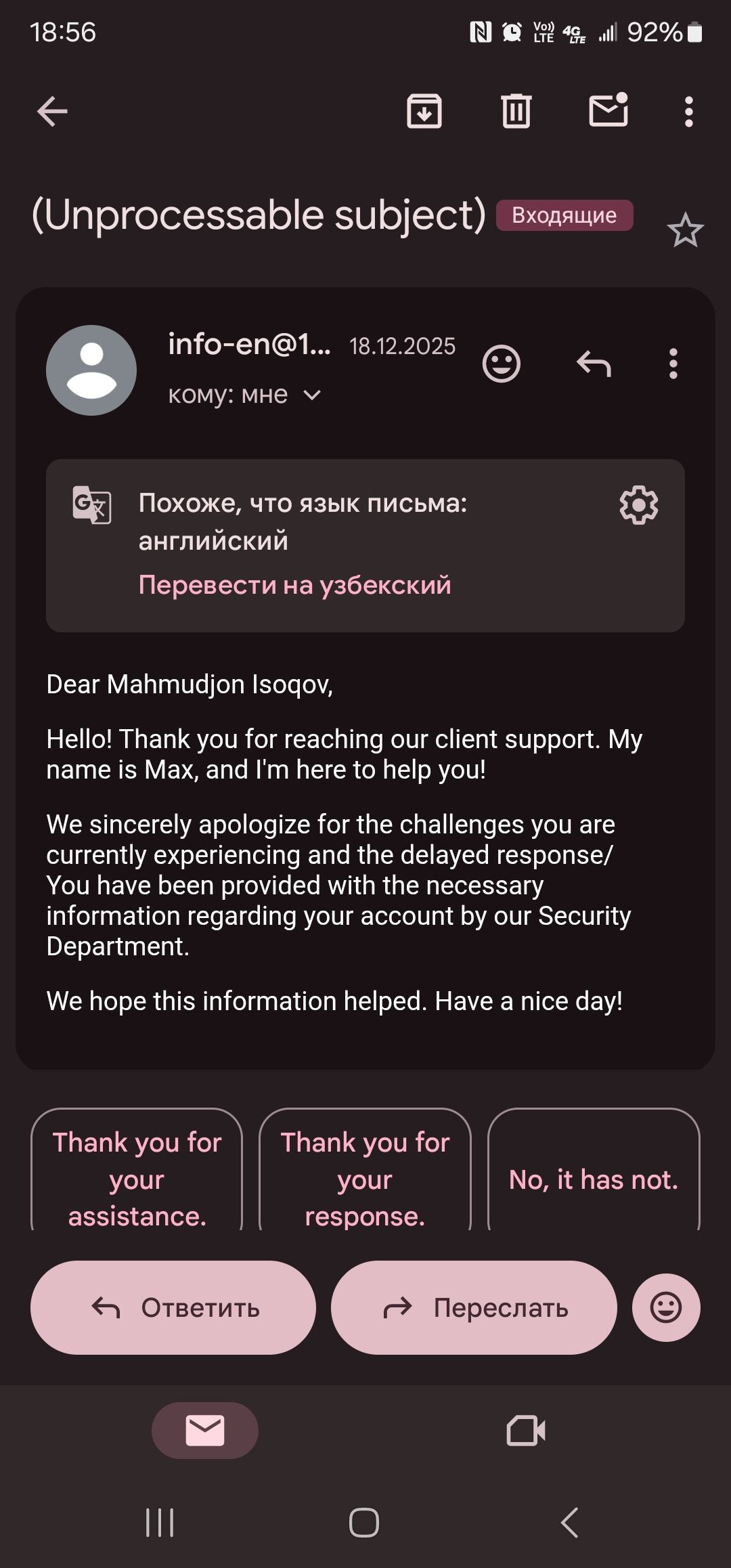
Task: Tap the reply arrow in message header
Action: [594, 364]
